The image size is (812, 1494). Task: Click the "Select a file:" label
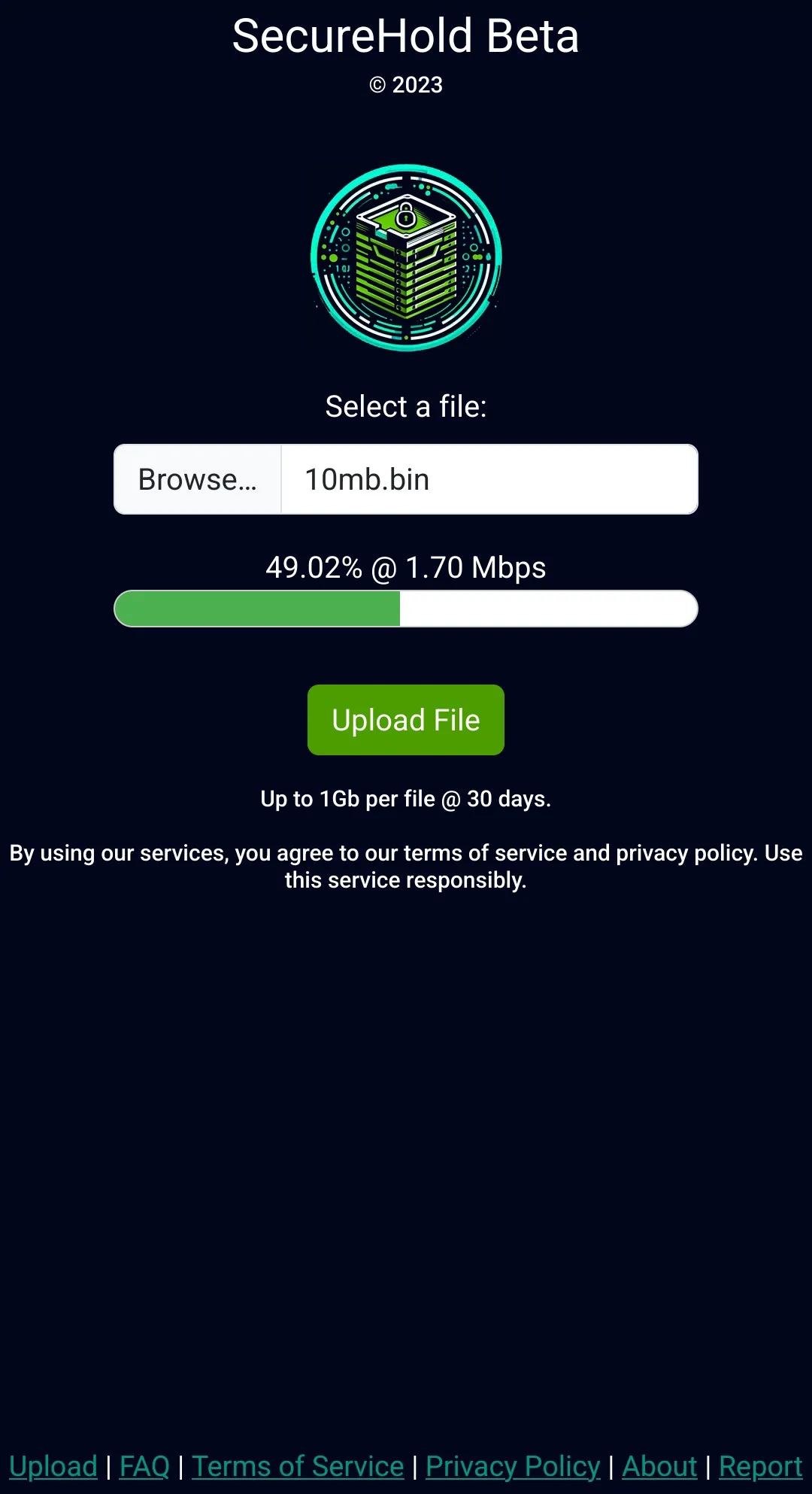pos(406,405)
